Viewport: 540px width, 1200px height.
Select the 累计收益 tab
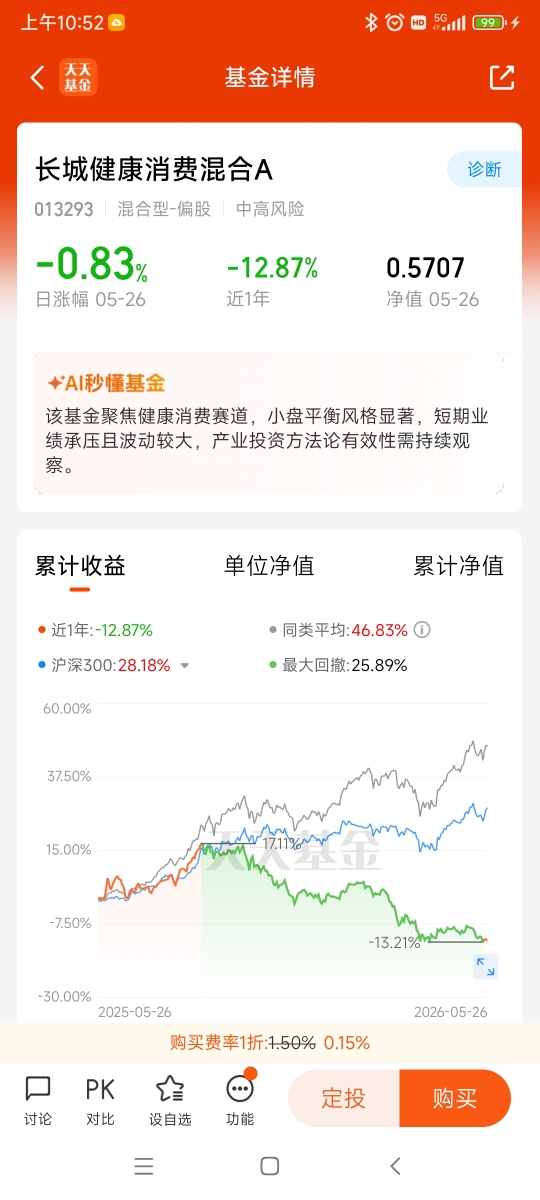pyautogui.click(x=80, y=566)
